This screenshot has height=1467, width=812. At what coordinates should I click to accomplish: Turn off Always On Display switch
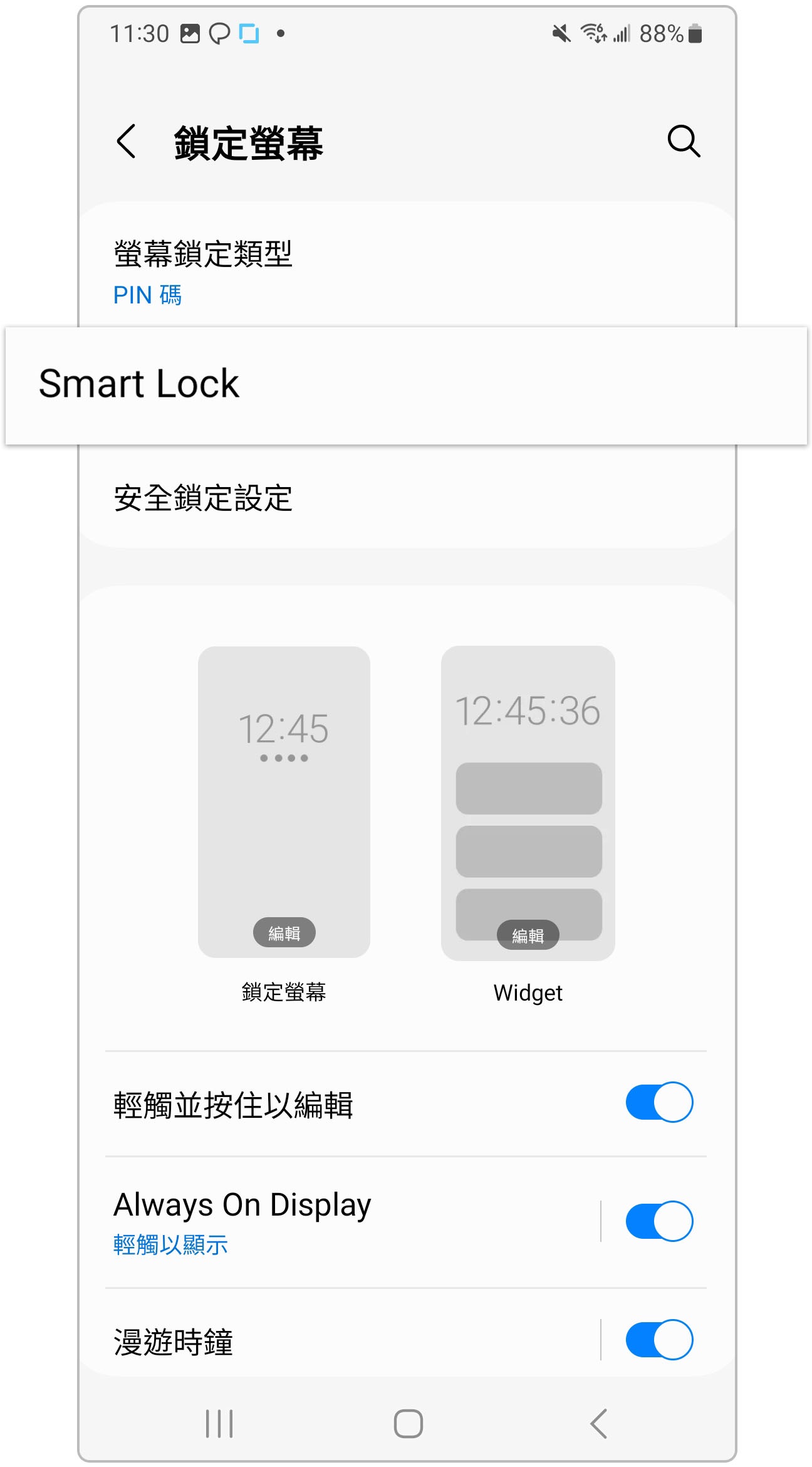(x=658, y=1221)
